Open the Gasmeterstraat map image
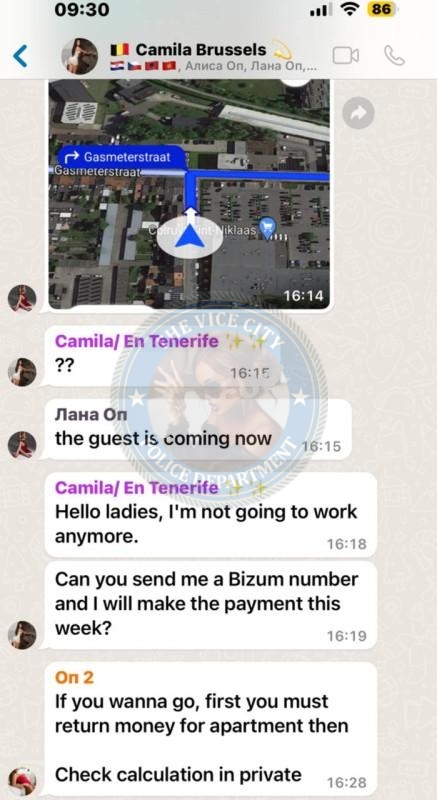Screen dimensions: 437x800 pos(189,194)
